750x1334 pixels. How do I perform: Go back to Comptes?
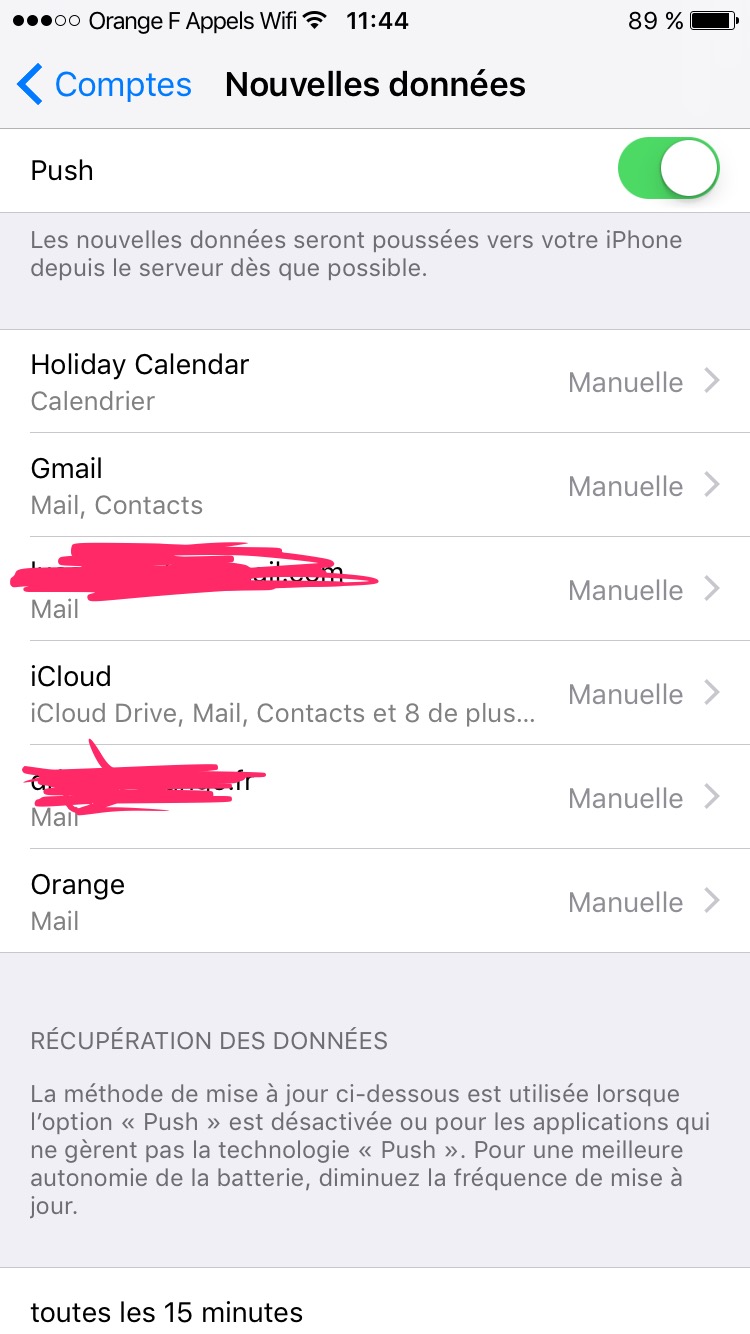click(x=104, y=85)
